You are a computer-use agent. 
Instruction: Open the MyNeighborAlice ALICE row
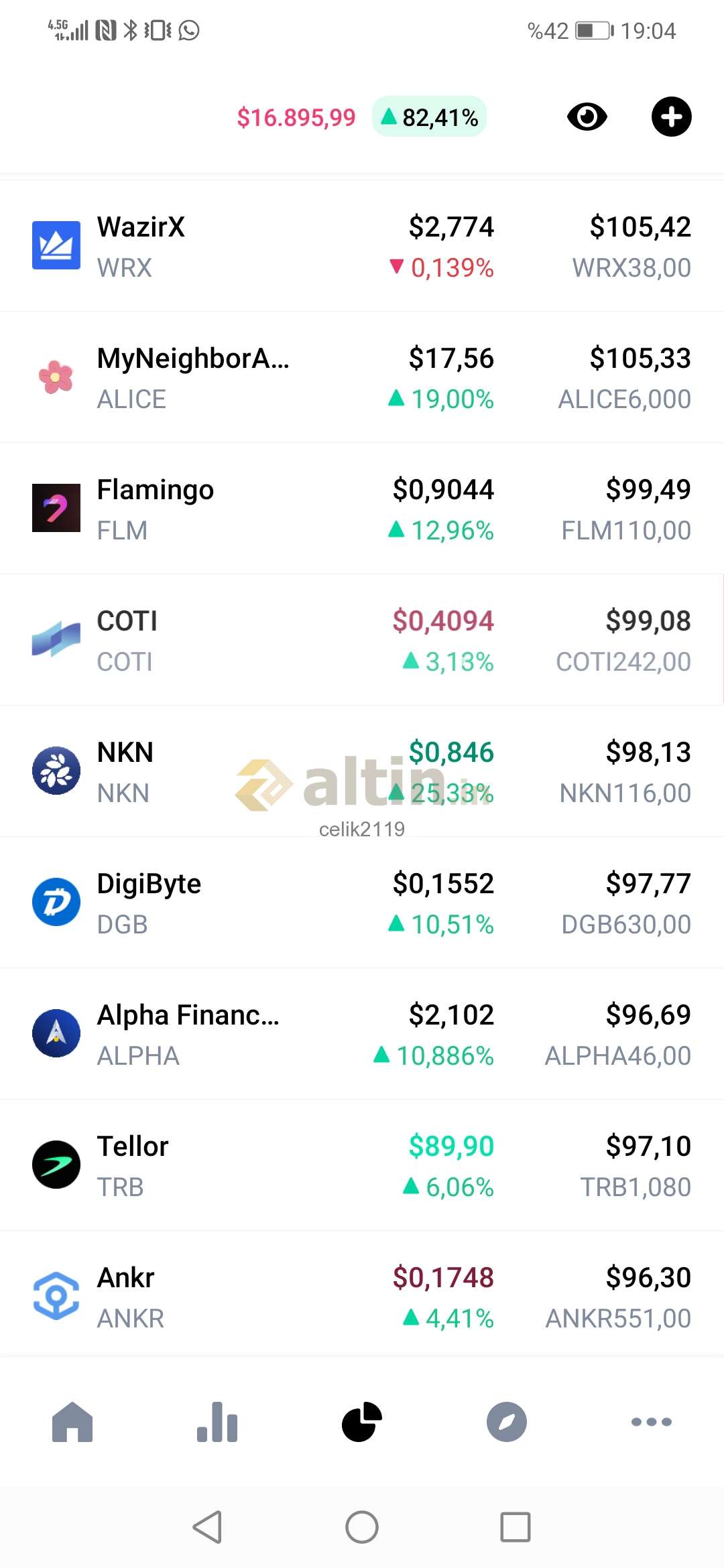click(x=362, y=377)
